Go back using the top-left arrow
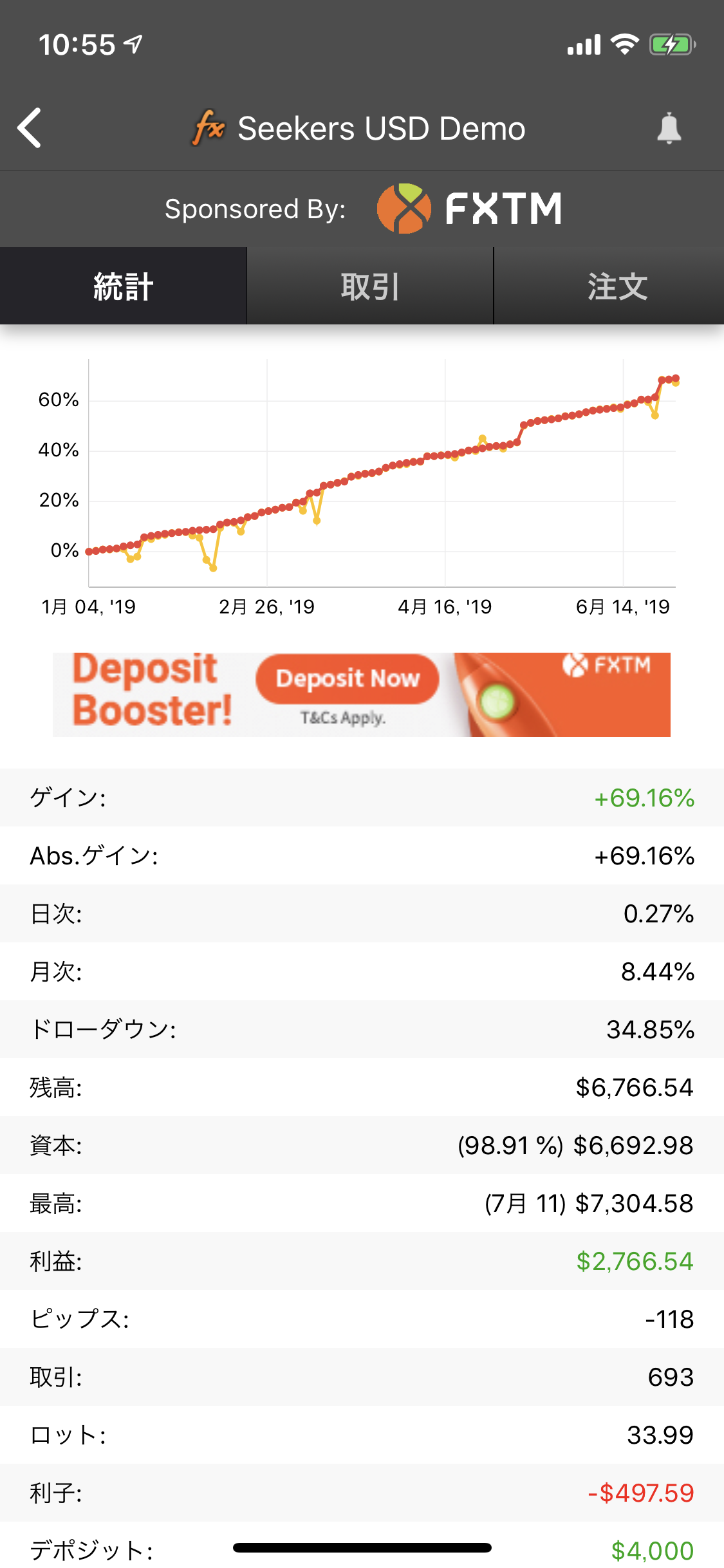 (30, 127)
